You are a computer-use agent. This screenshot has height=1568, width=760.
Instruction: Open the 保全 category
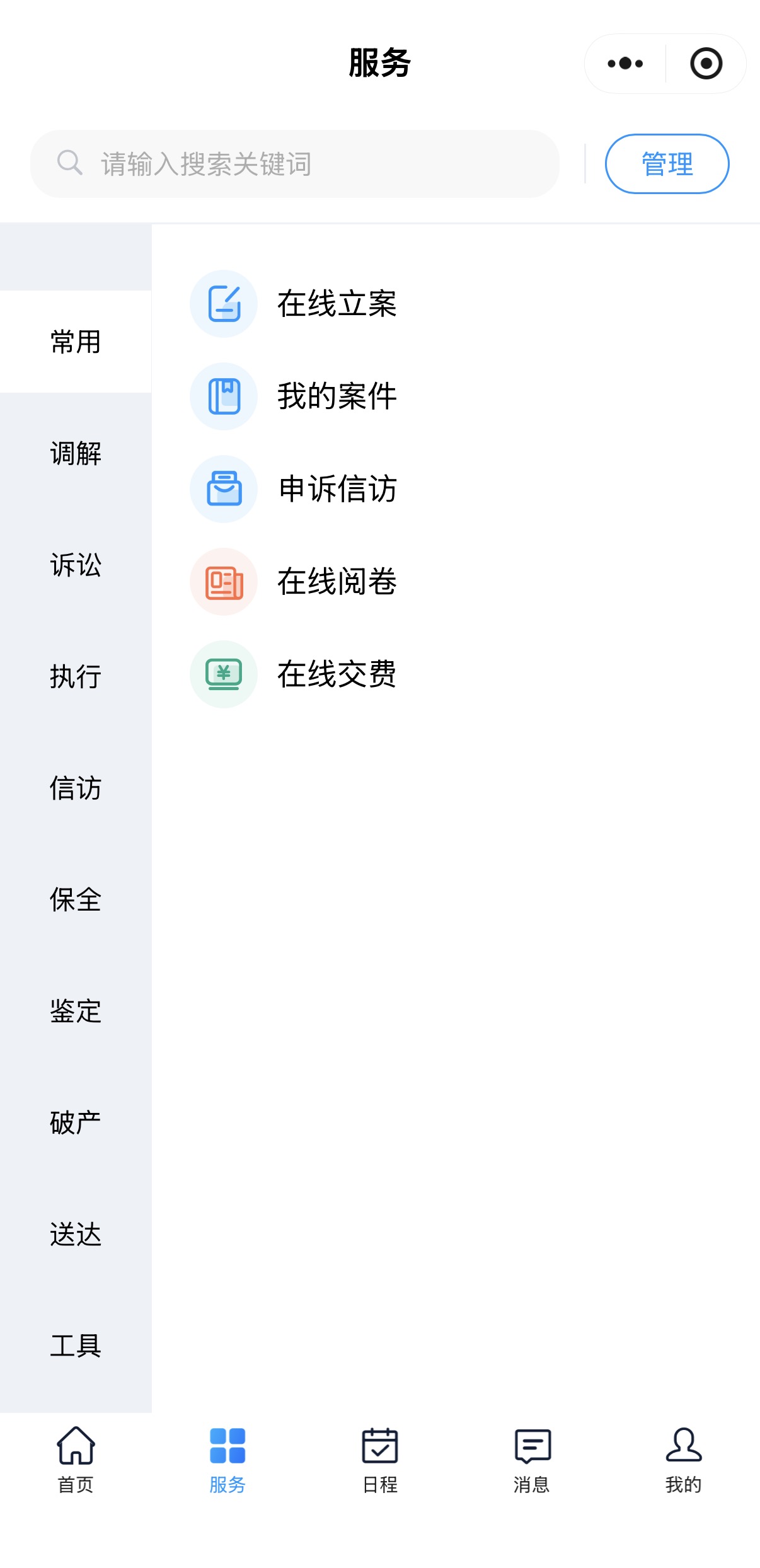76,900
